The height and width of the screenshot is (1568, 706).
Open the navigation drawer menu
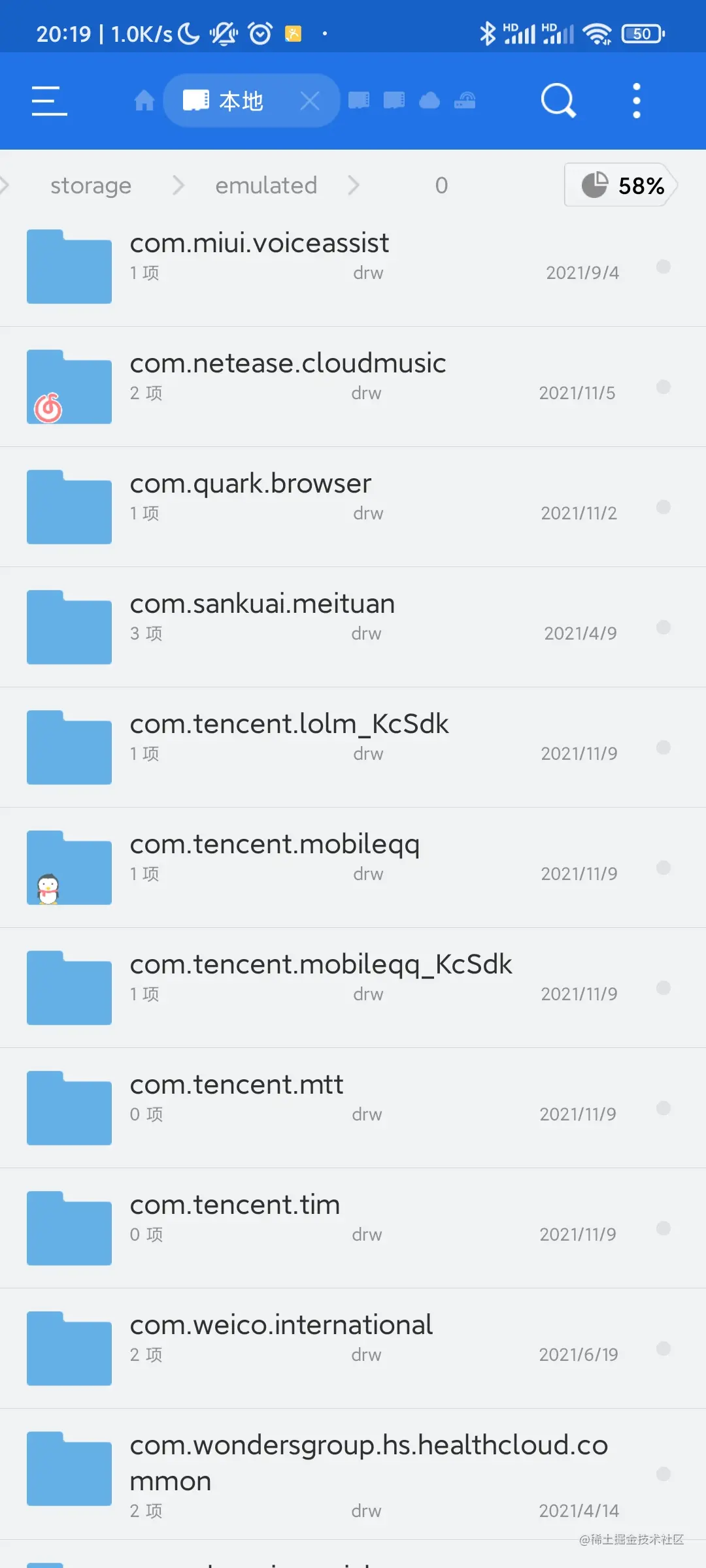(x=50, y=101)
